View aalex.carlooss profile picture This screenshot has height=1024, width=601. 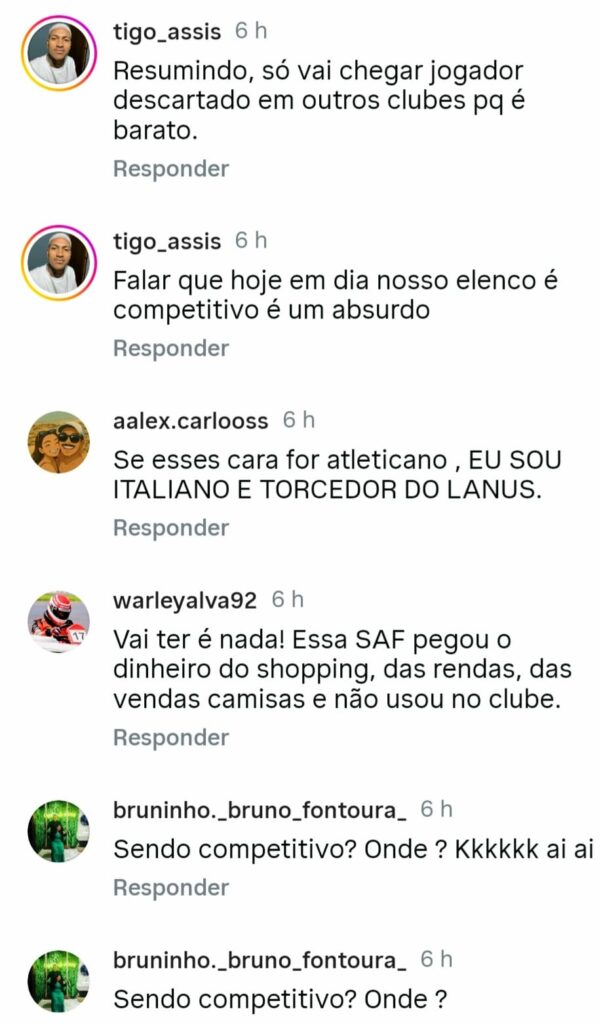pyautogui.click(x=57, y=442)
